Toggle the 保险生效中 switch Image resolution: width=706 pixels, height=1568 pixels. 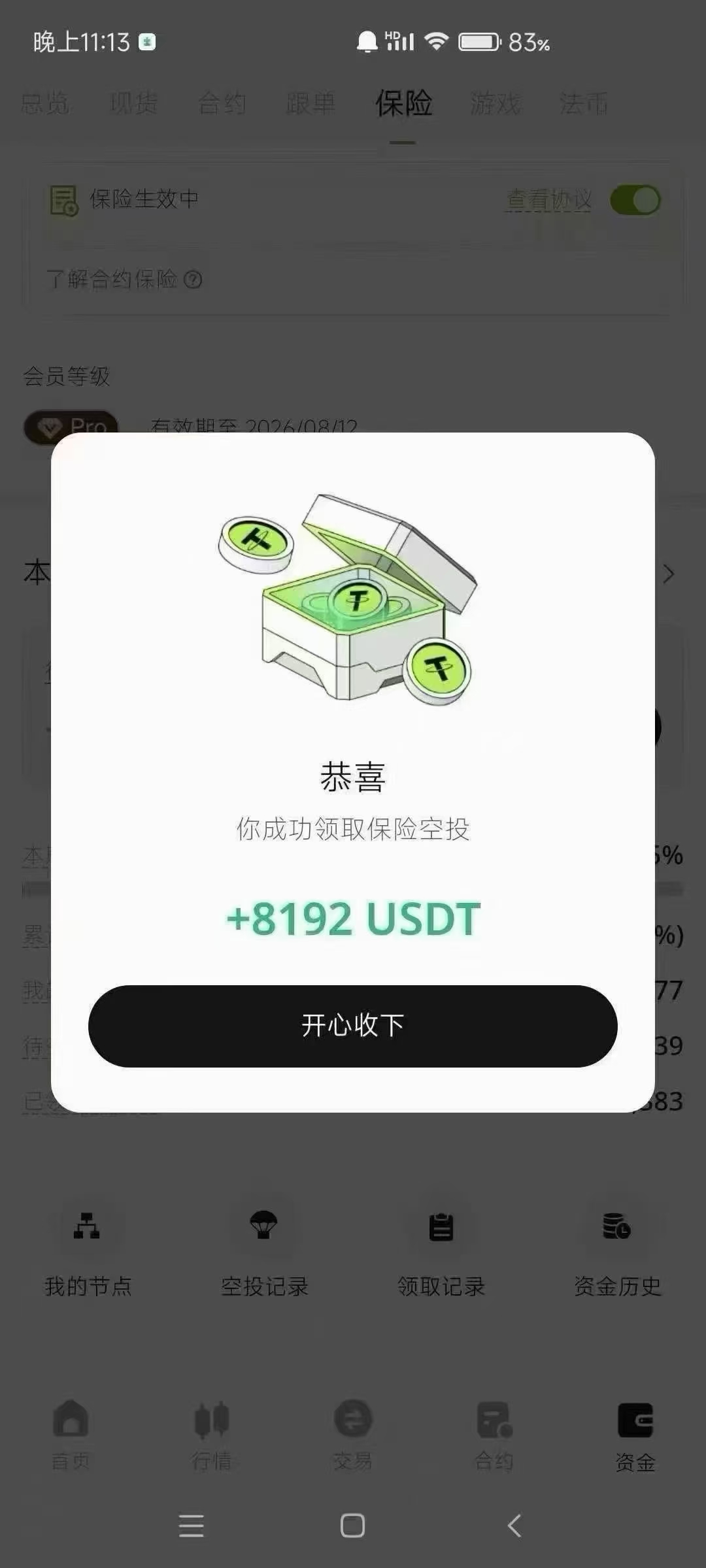[x=635, y=200]
